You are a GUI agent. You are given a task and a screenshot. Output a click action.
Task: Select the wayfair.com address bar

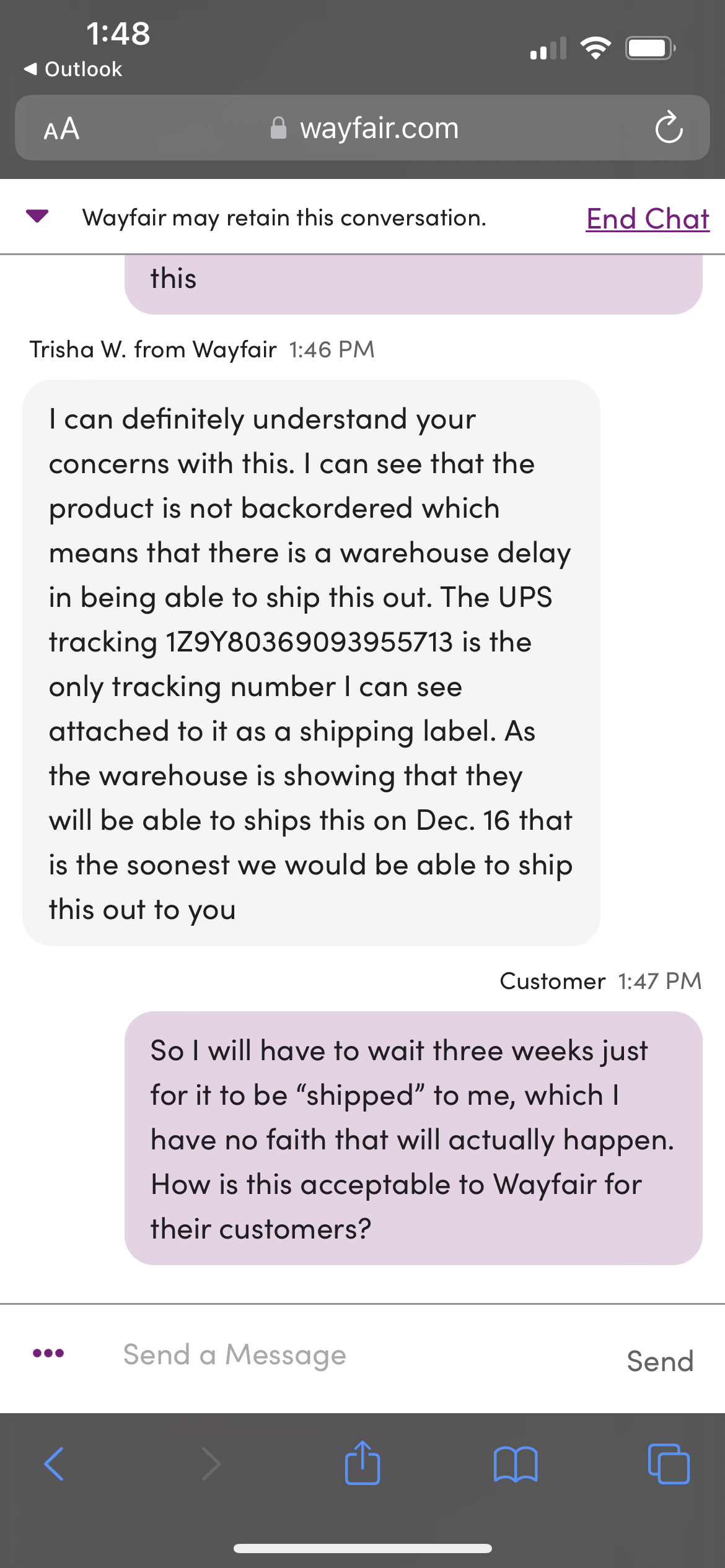point(379,128)
